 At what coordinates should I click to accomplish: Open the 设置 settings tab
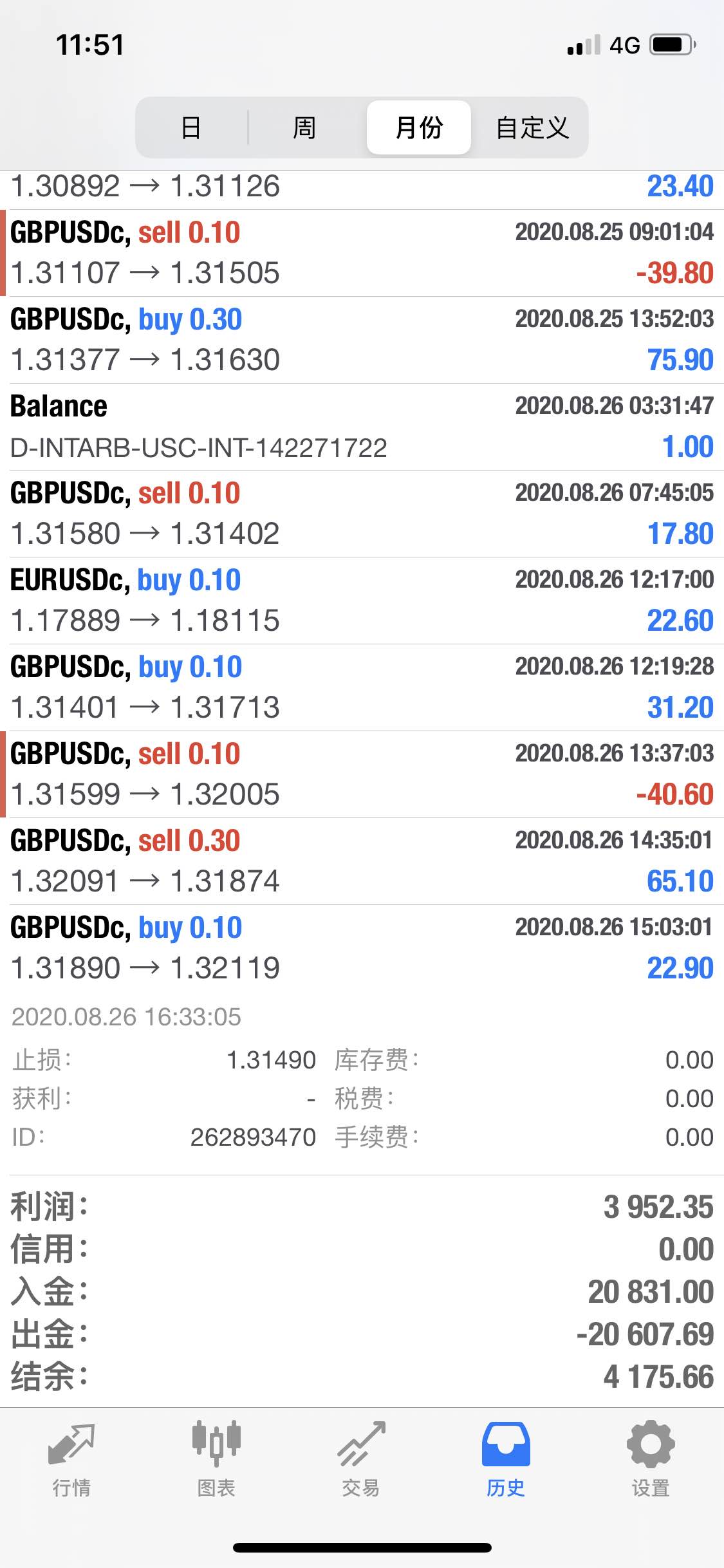pyautogui.click(x=651, y=1460)
